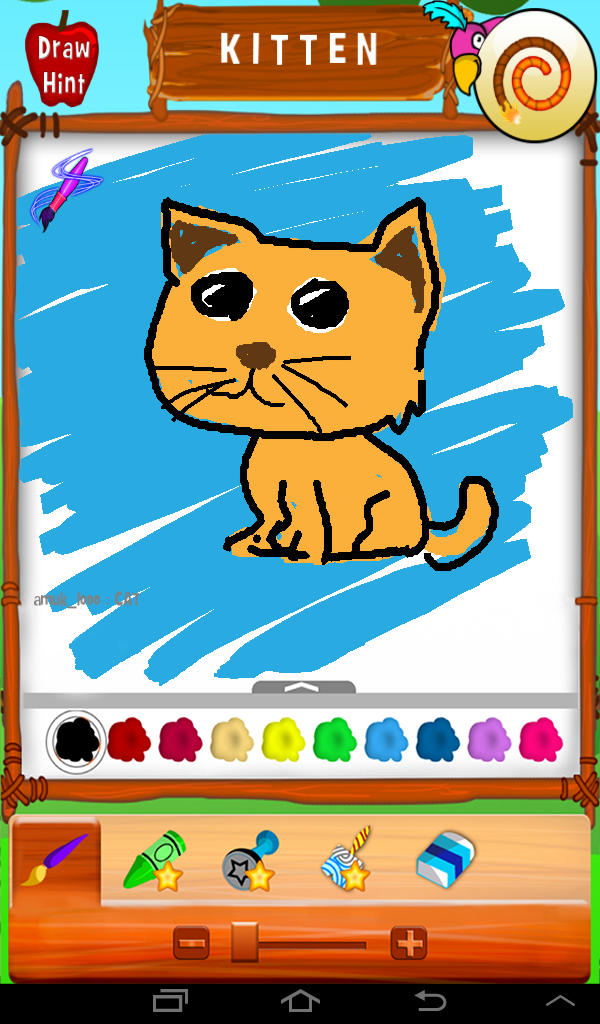Switch to the paintbrush tool
Image resolution: width=600 pixels, height=1024 pixels.
coord(55,860)
